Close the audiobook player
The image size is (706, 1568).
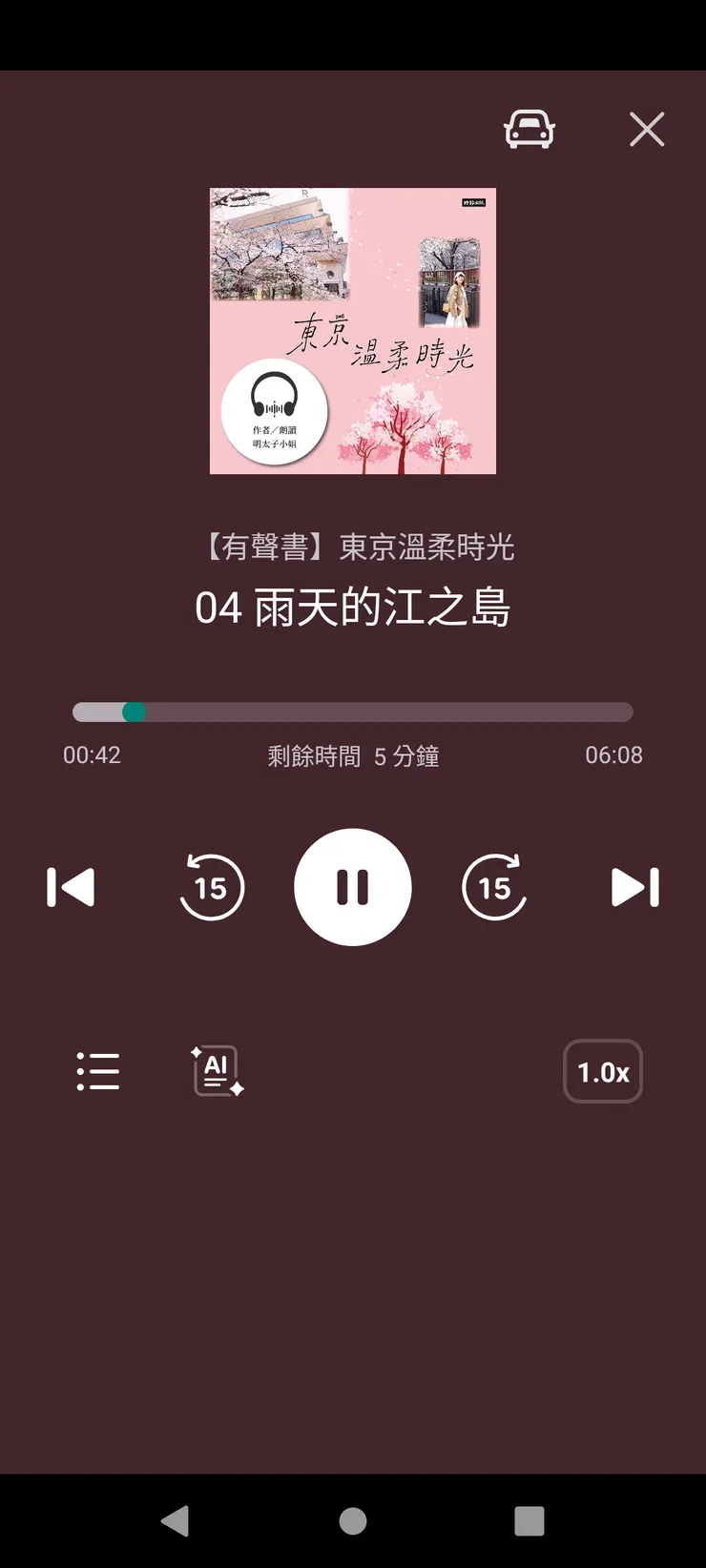click(647, 129)
